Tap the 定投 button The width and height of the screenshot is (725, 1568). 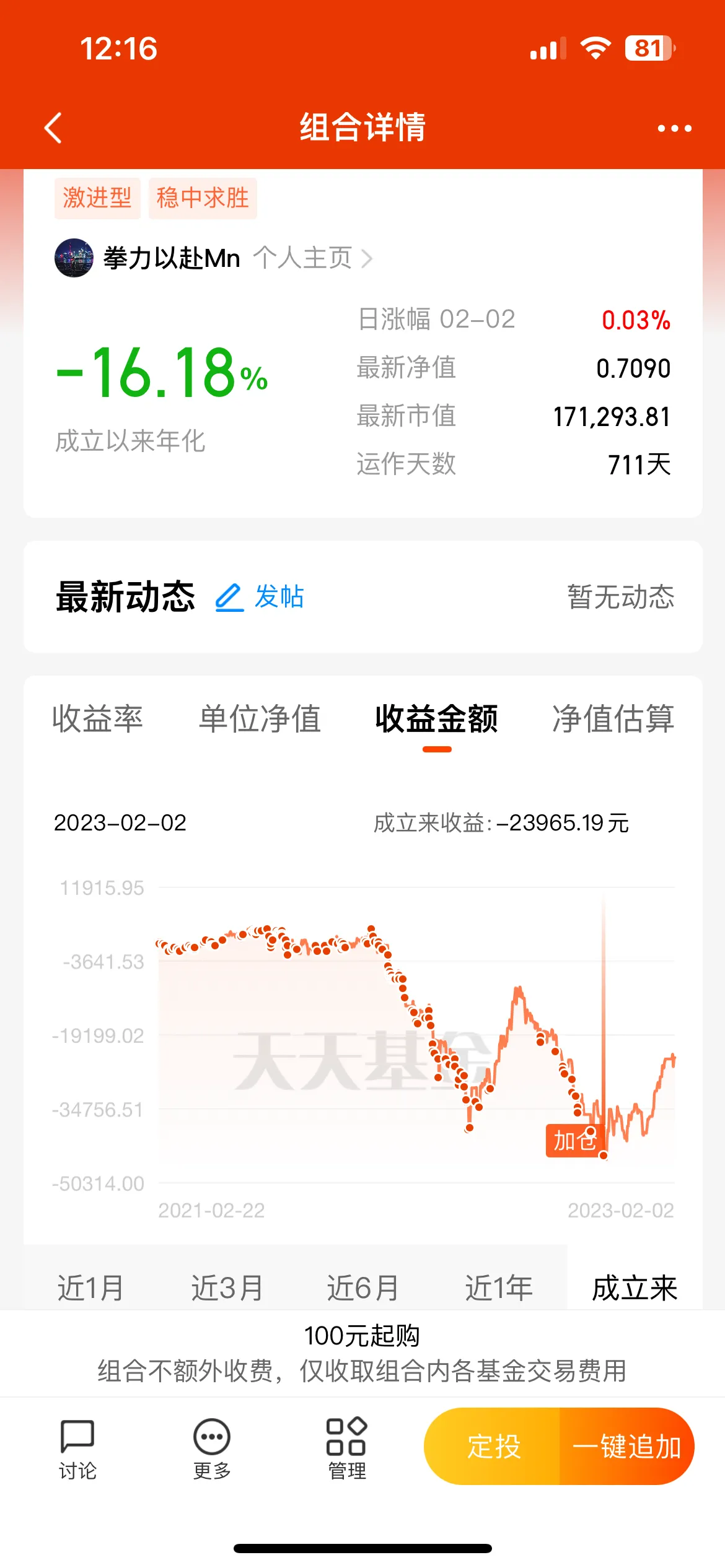493,1447
